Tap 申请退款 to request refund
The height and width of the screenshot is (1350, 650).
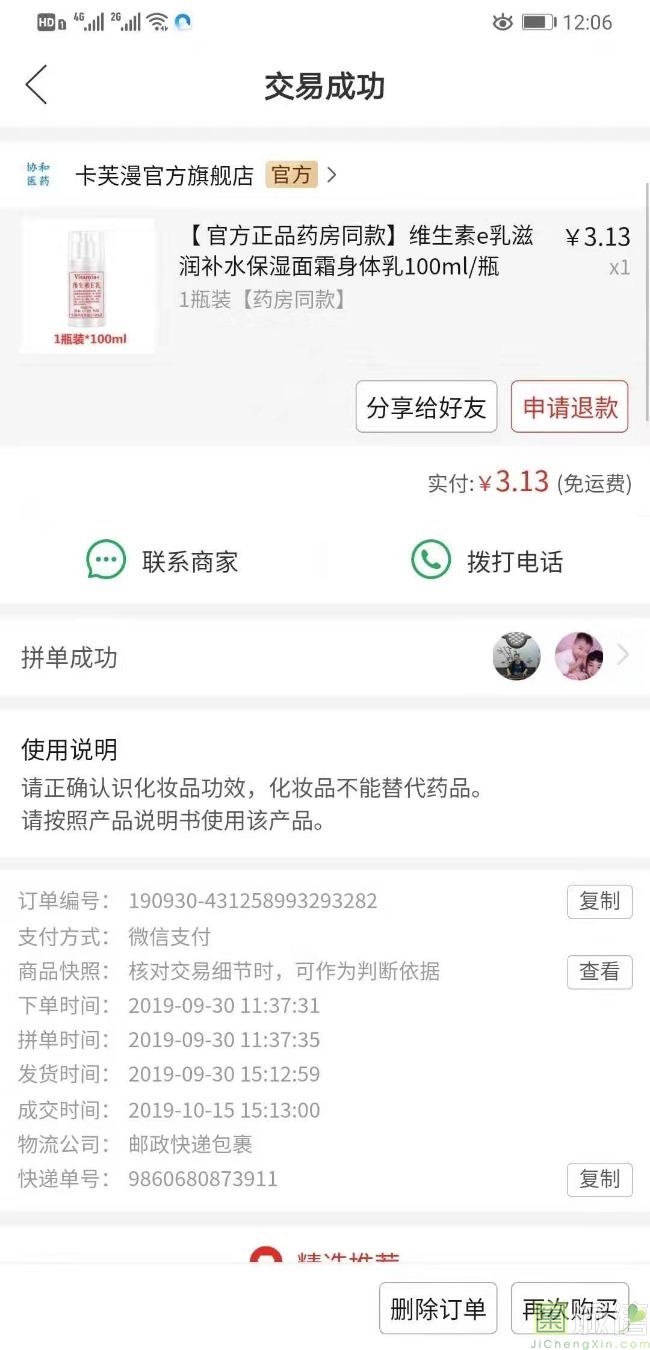[569, 407]
